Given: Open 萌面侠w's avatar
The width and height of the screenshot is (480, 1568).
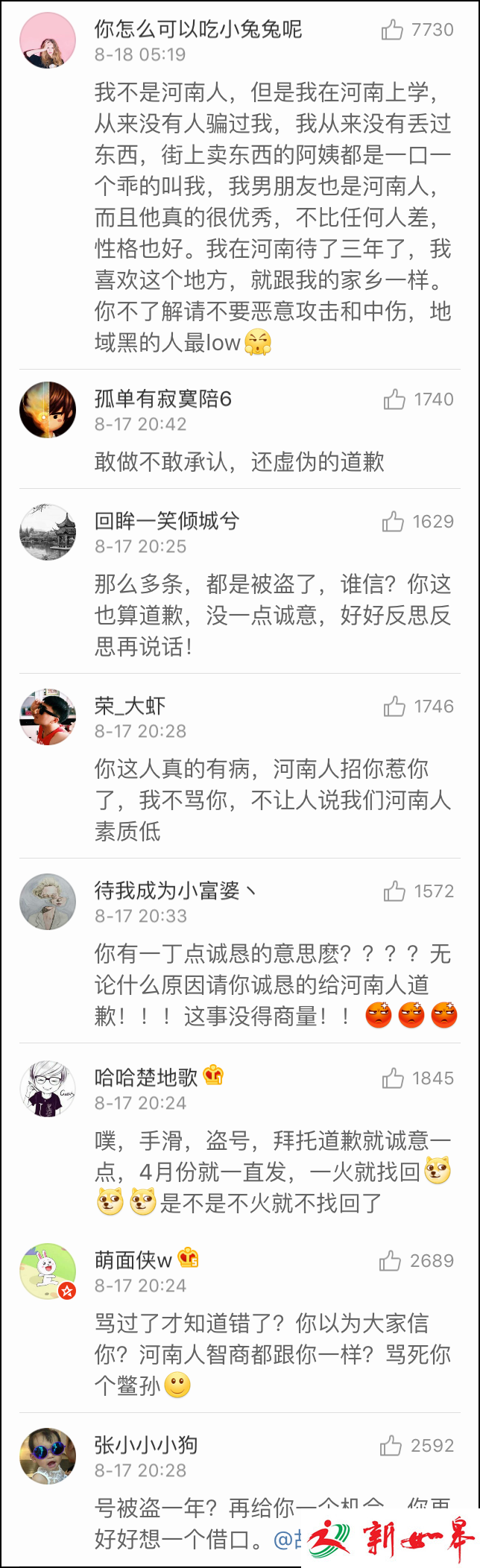Looking at the screenshot, I should coord(48,1271).
